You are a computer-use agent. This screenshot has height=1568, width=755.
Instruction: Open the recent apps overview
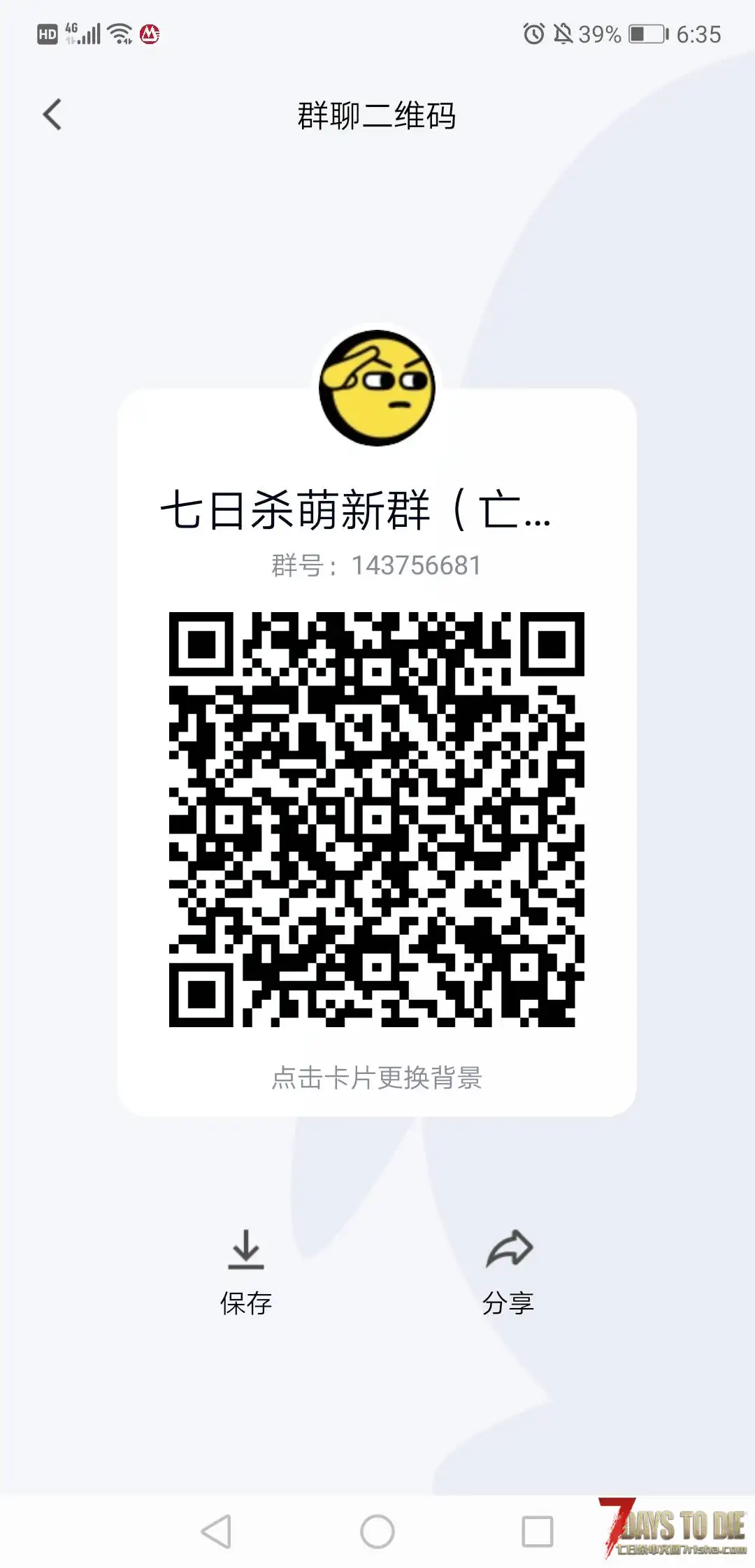pyautogui.click(x=538, y=1532)
